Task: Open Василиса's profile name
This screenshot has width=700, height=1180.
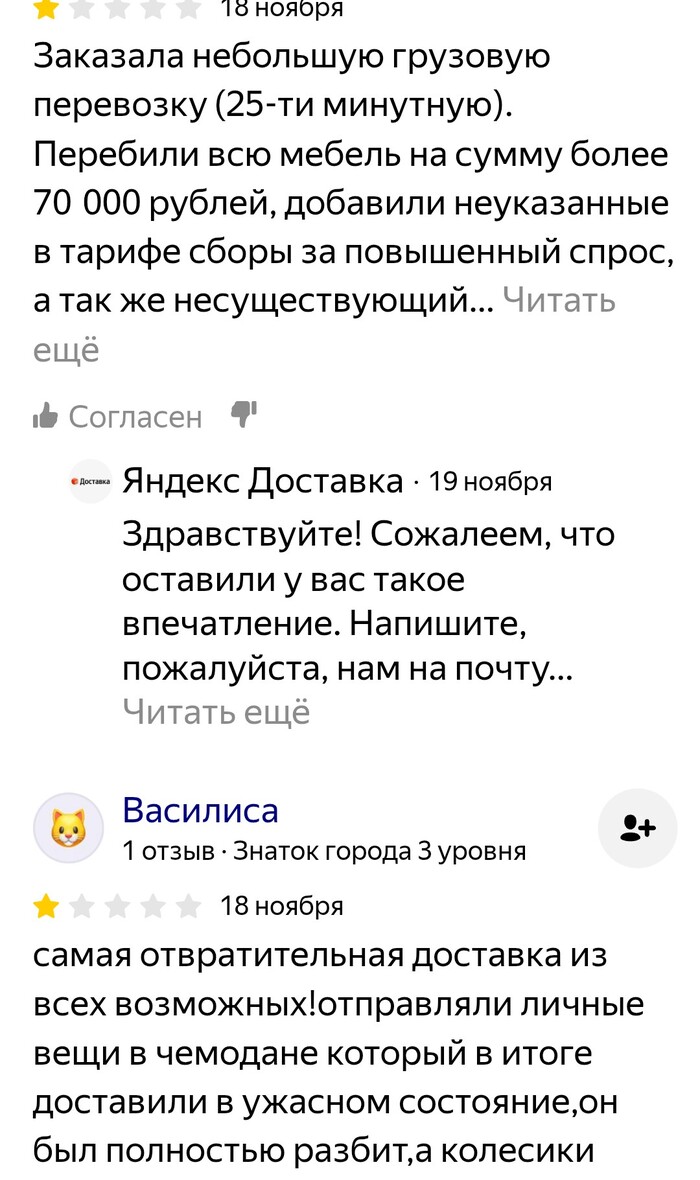Action: pyautogui.click(x=200, y=810)
